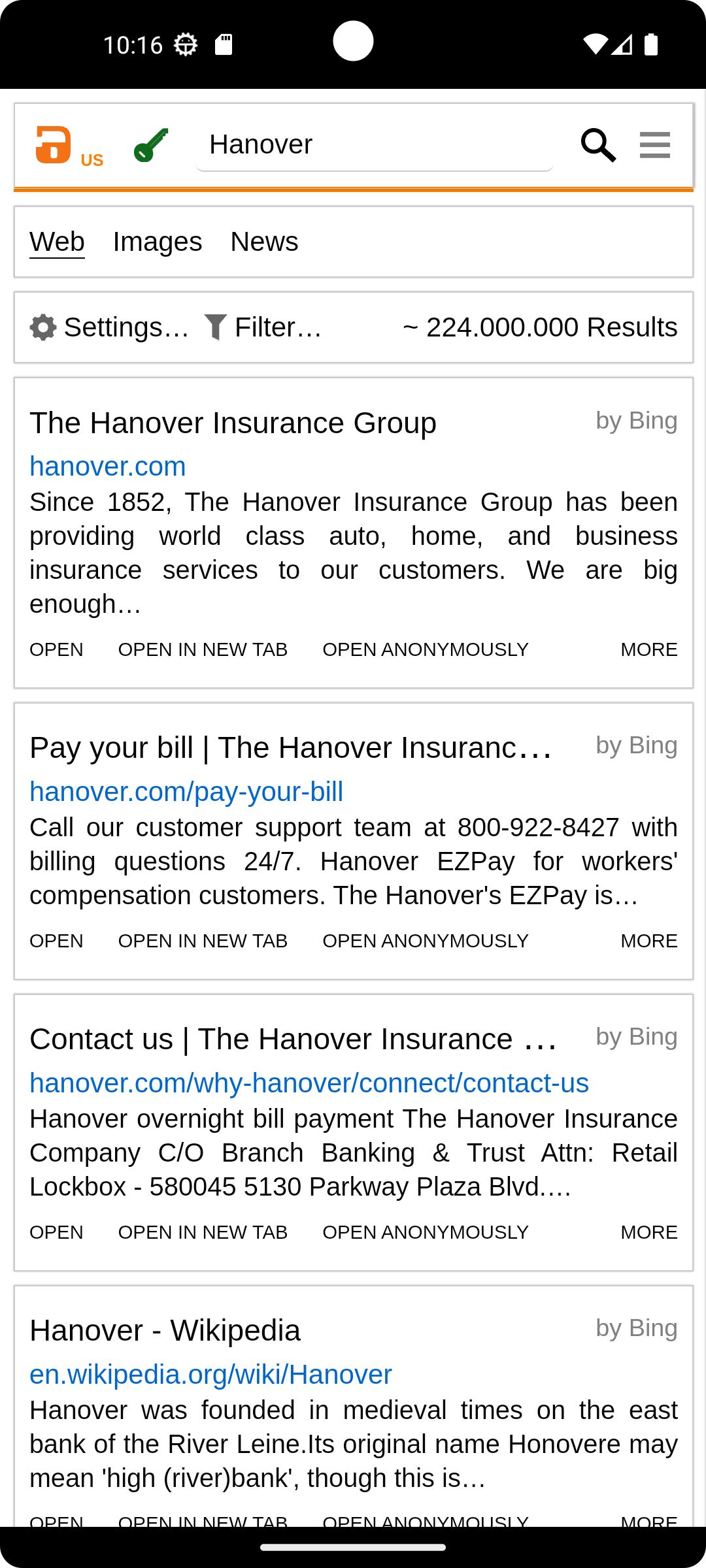
Task: Tap OPEN under Contact us result
Action: pyautogui.click(x=56, y=1232)
